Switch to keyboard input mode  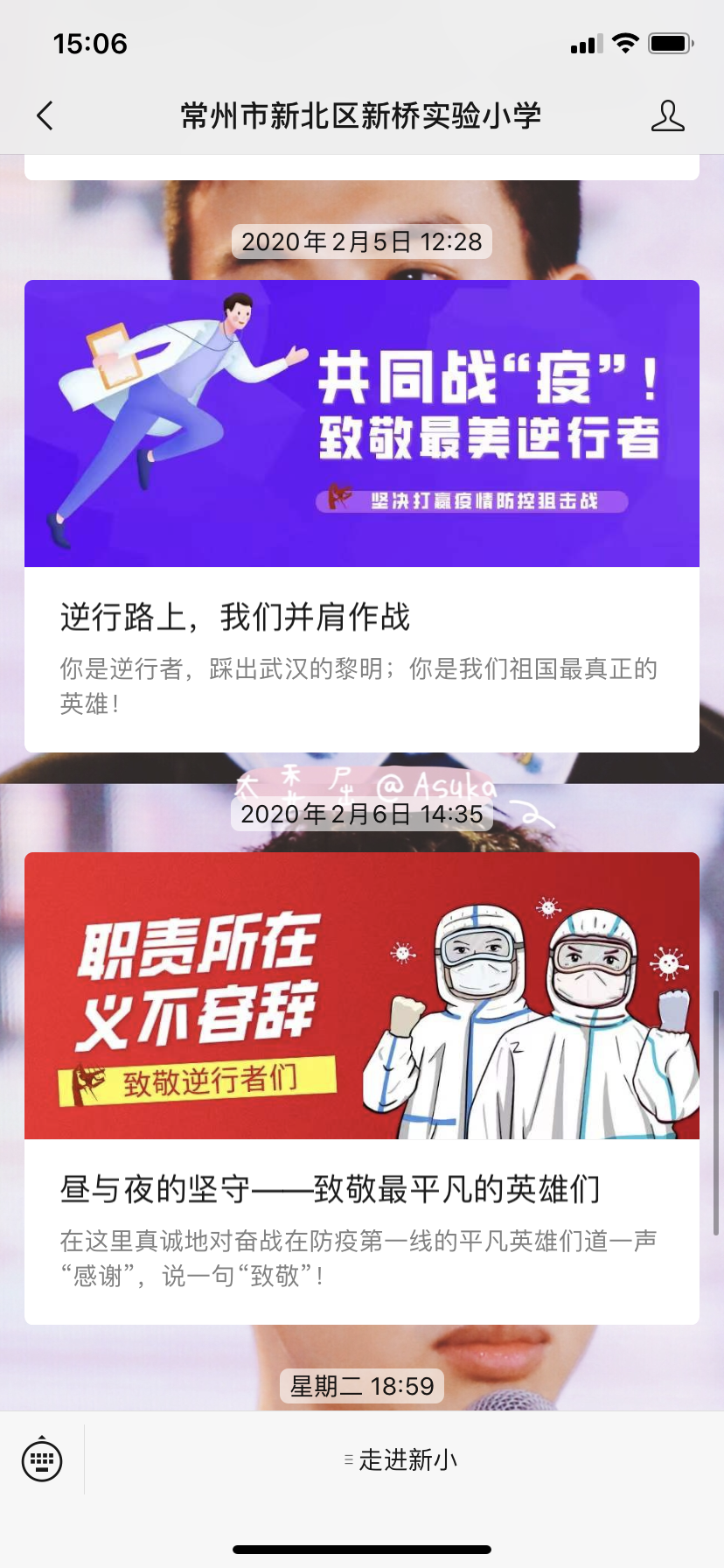point(42,1459)
